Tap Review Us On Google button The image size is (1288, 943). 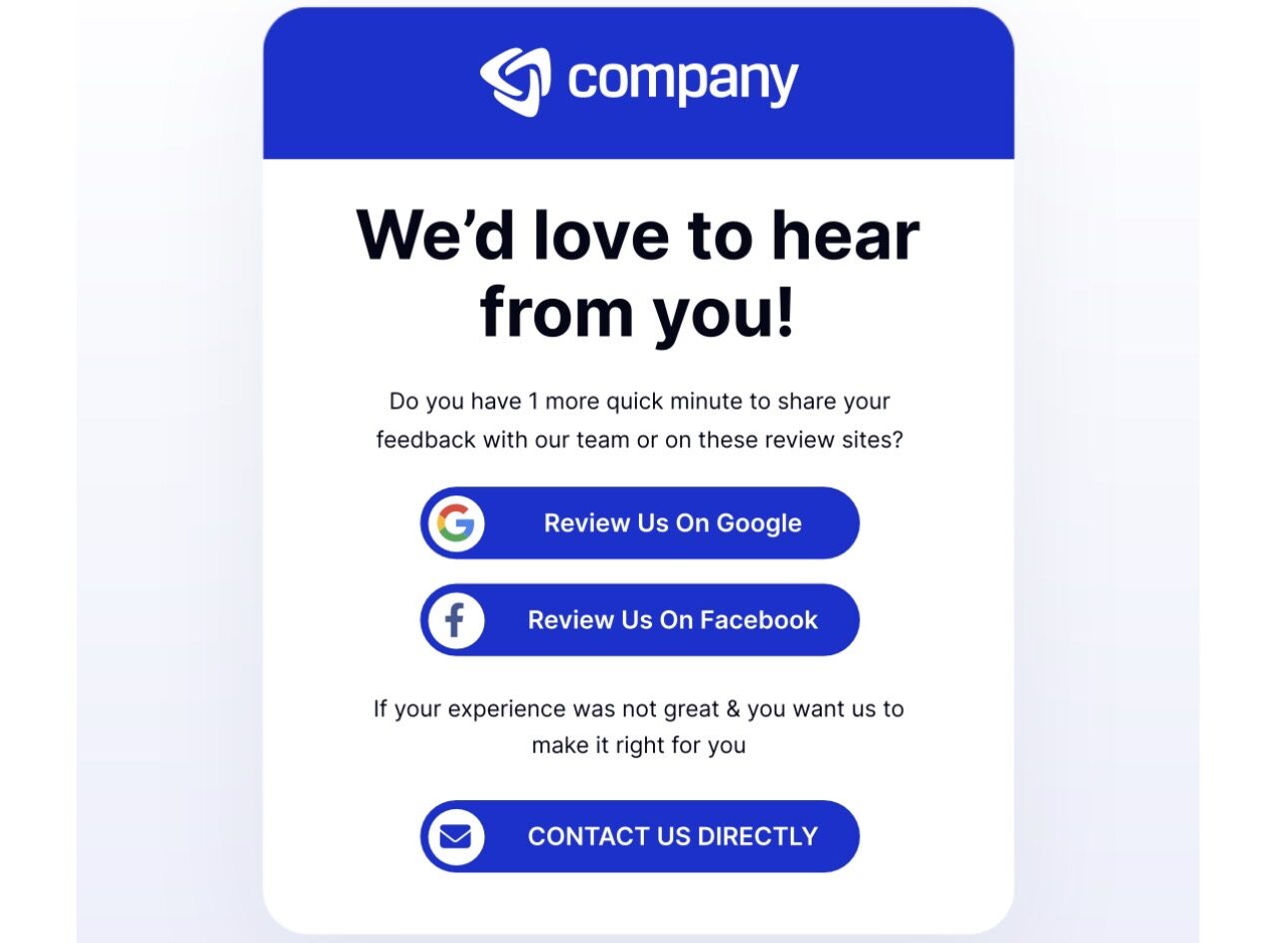click(639, 522)
